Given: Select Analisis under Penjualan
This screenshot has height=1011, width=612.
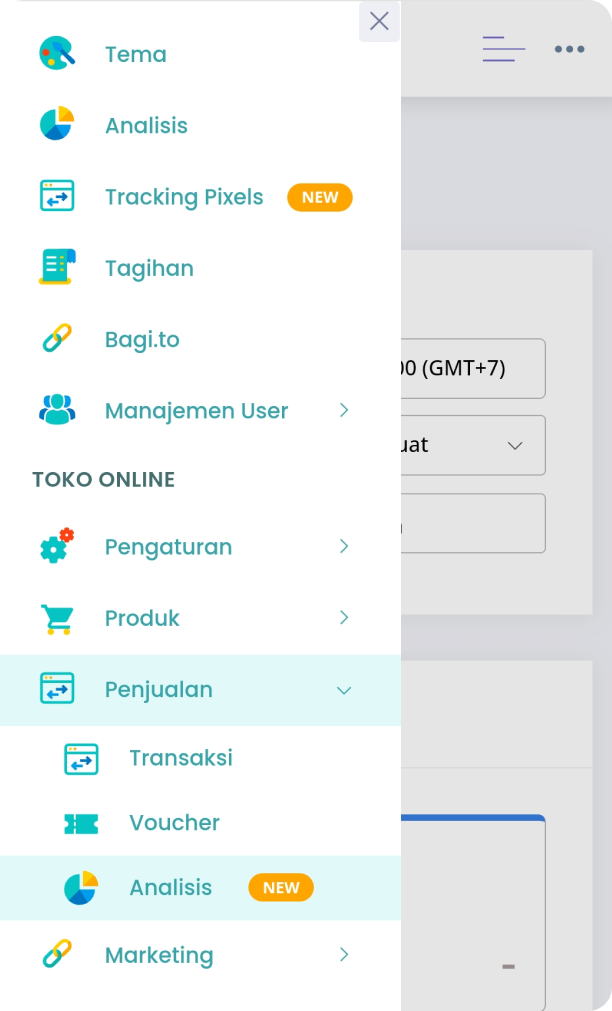Looking at the screenshot, I should click(x=170, y=887).
